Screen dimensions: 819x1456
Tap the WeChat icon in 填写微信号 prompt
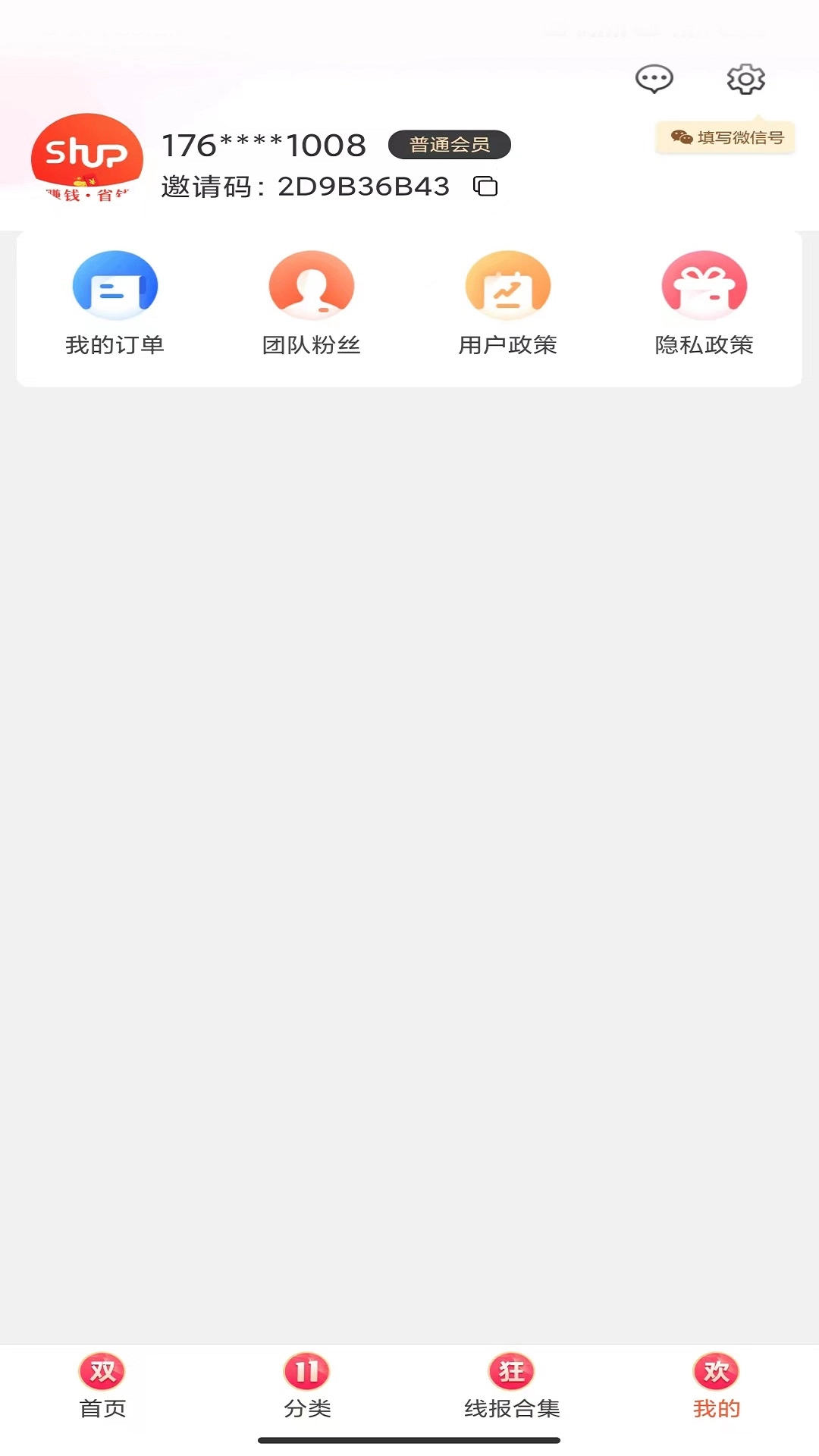(682, 137)
